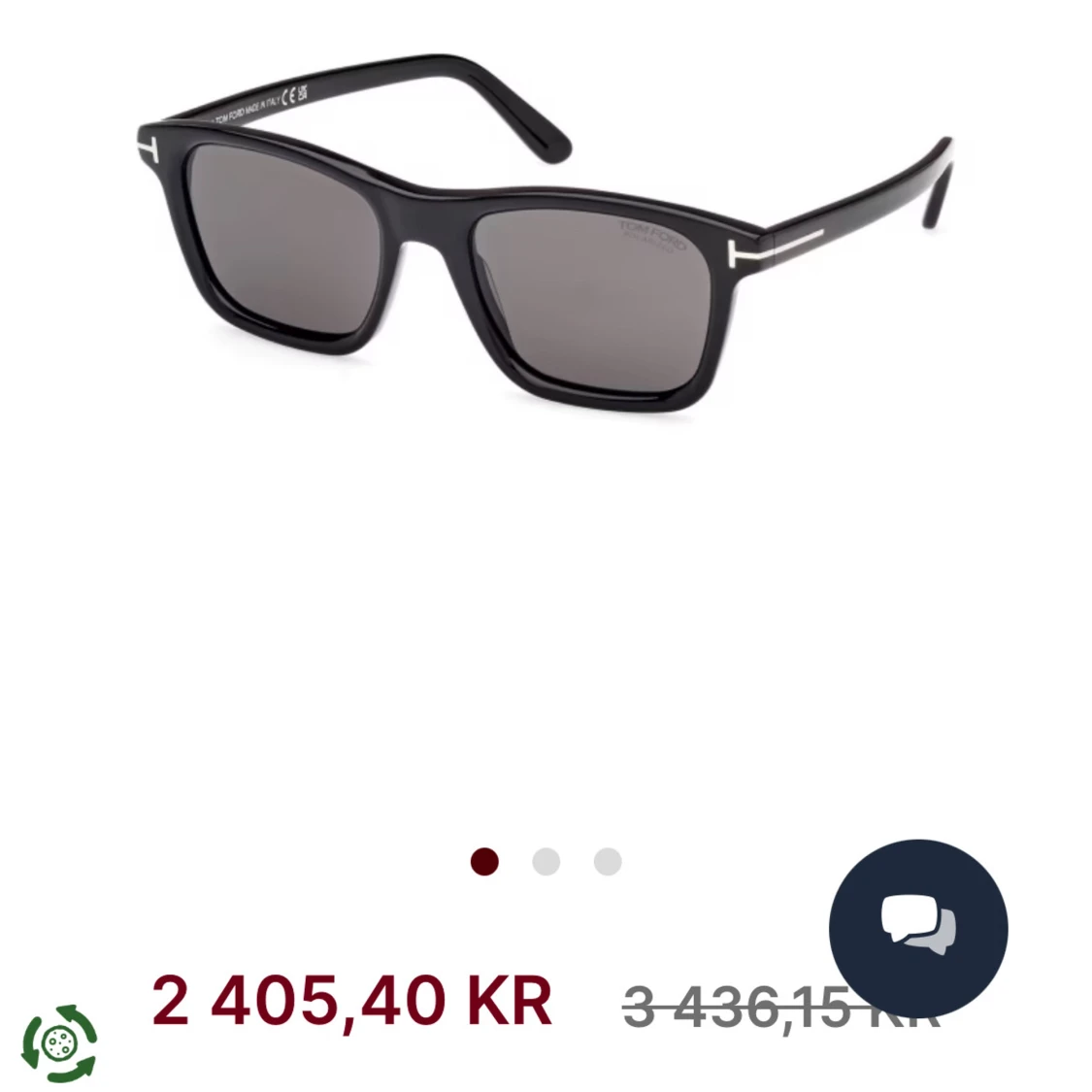
Task: Jump to the second image dot
Action: [546, 862]
